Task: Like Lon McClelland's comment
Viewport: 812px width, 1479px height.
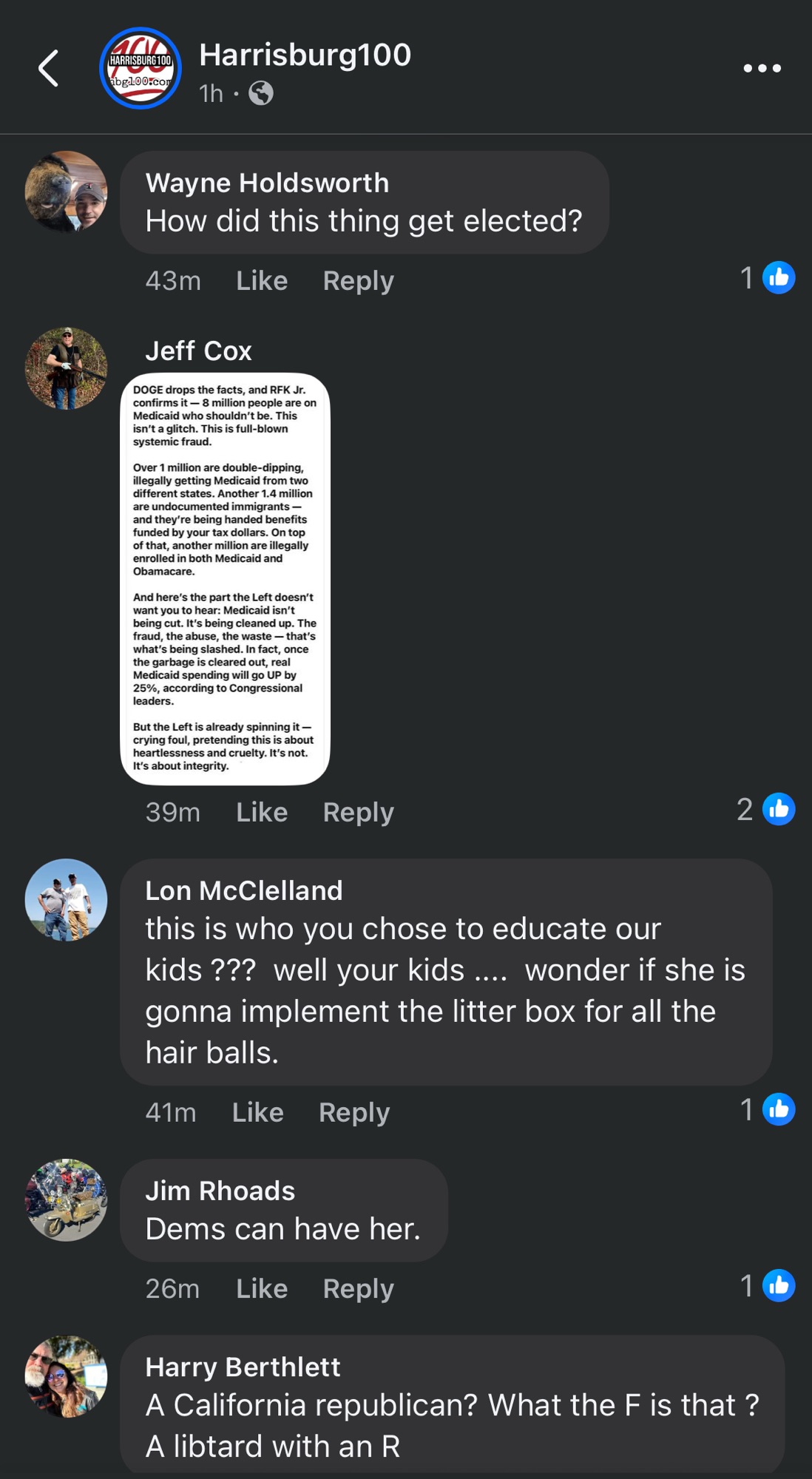Action: (257, 1112)
